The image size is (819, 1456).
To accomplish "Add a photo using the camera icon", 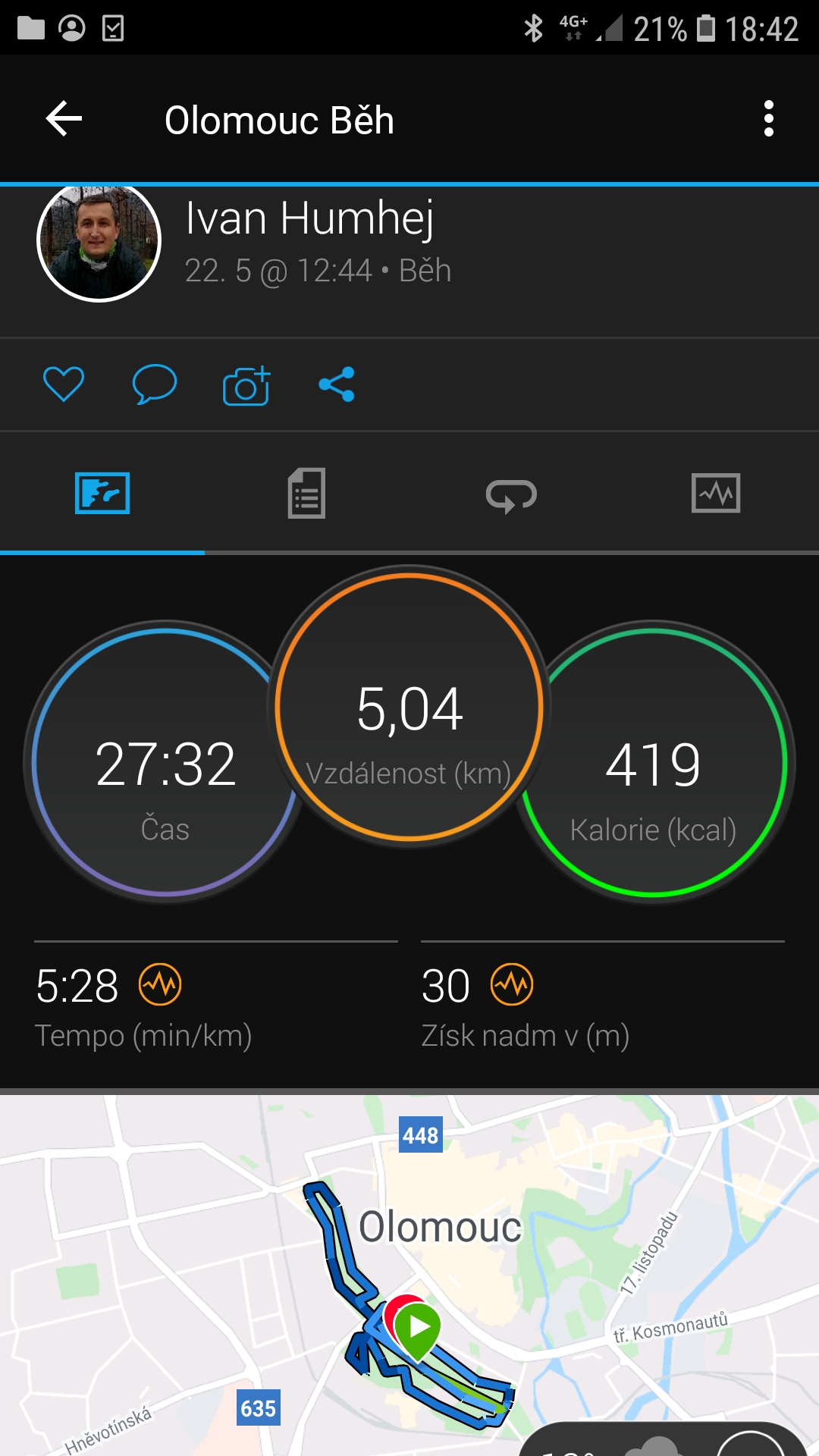I will click(x=246, y=385).
